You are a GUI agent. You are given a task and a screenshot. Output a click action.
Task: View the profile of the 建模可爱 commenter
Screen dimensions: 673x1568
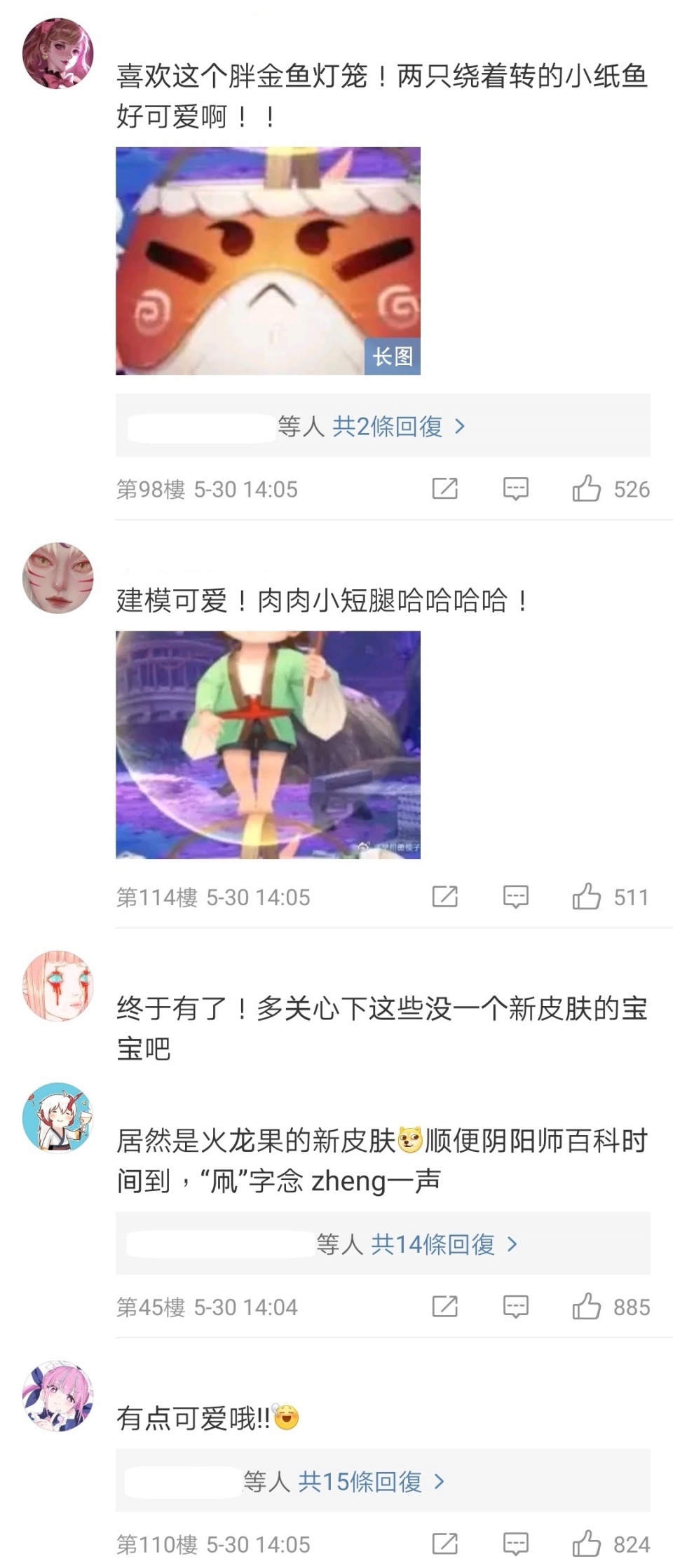coord(58,578)
